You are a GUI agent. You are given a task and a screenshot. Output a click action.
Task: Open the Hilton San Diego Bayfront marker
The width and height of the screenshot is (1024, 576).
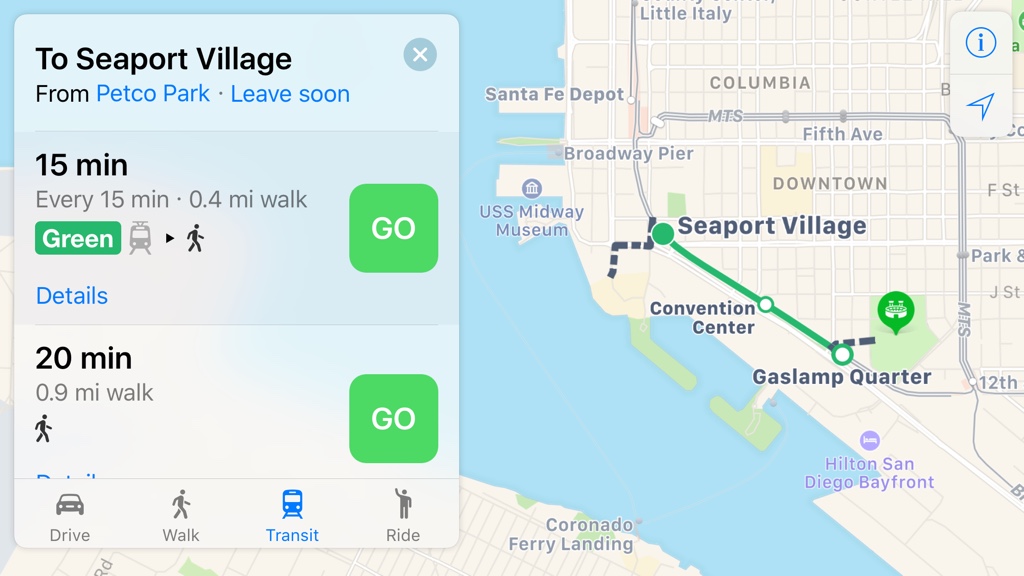tap(870, 441)
